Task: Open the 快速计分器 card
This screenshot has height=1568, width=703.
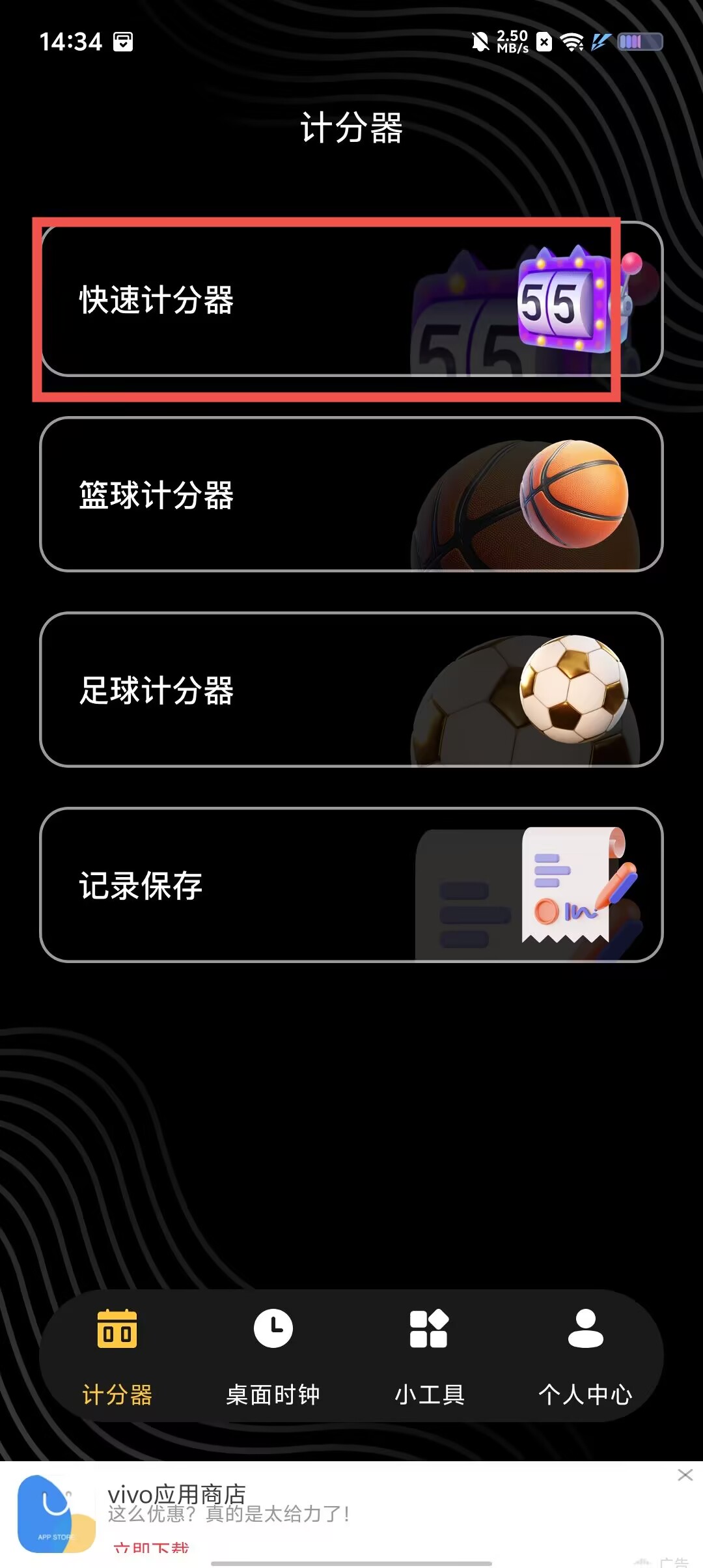Action: (351, 300)
